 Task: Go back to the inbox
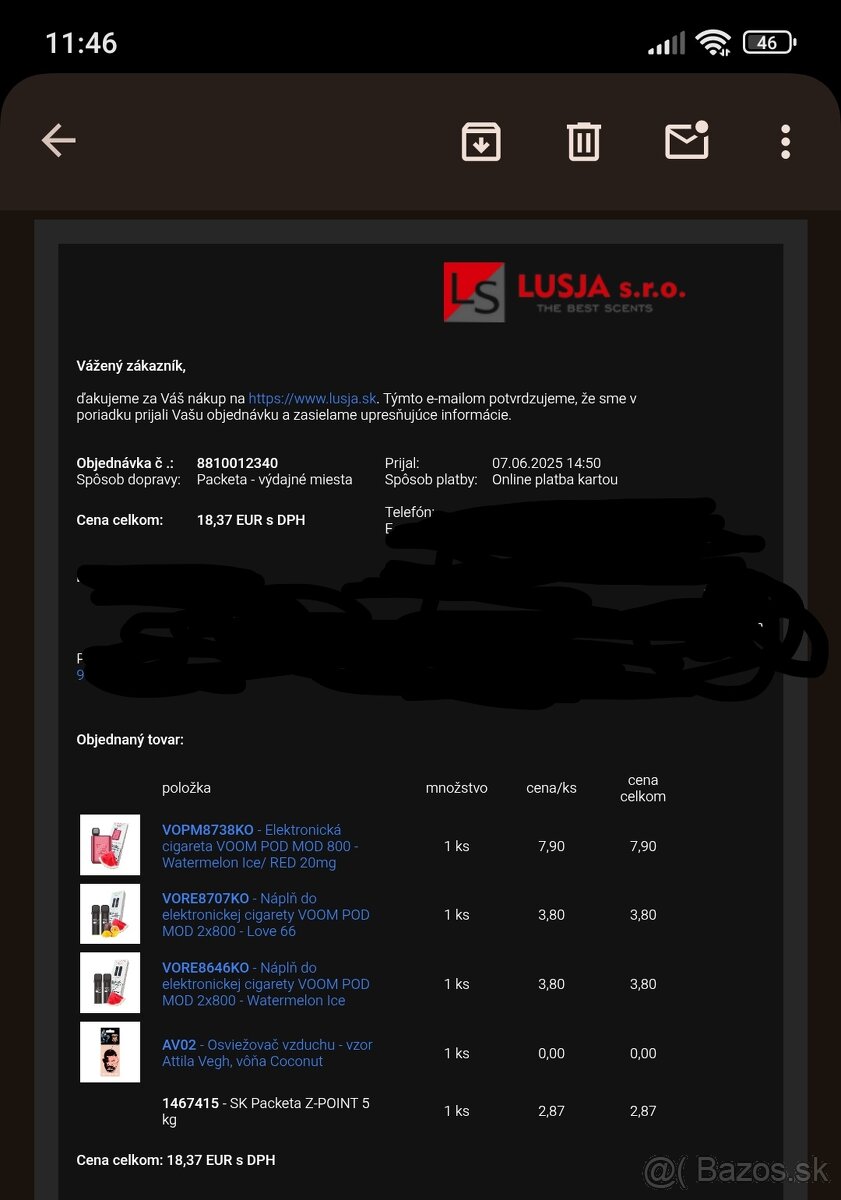[59, 141]
